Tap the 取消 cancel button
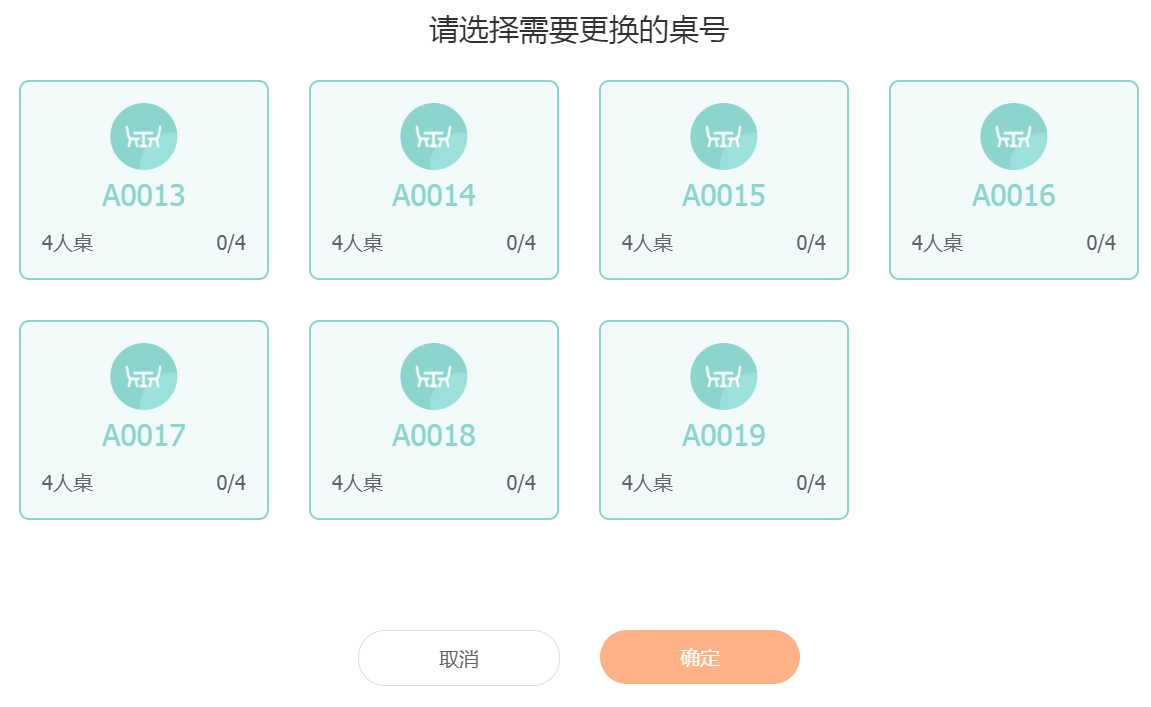Viewport: 1151px width, 707px height. 459,658
